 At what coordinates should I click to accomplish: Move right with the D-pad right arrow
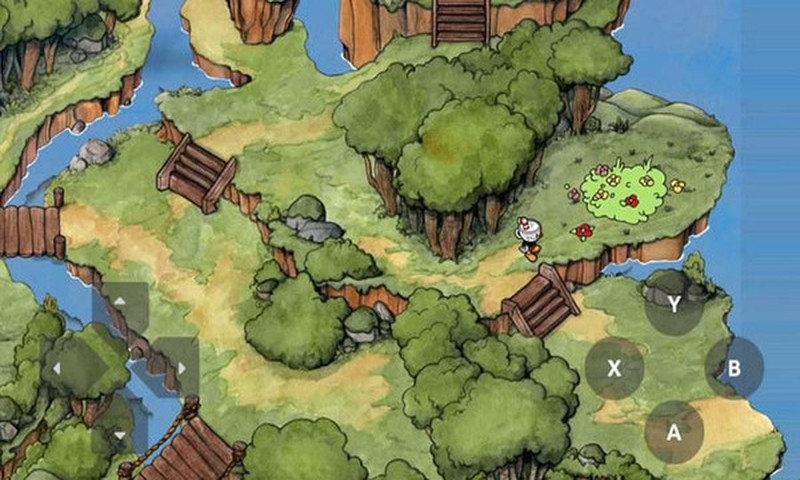[x=178, y=368]
